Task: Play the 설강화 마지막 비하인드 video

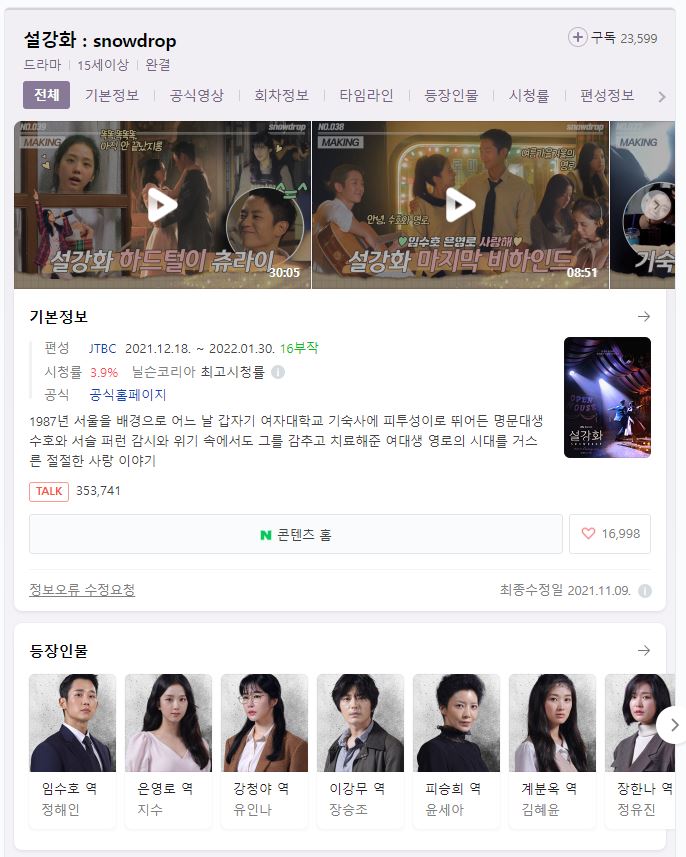Action: (x=460, y=205)
